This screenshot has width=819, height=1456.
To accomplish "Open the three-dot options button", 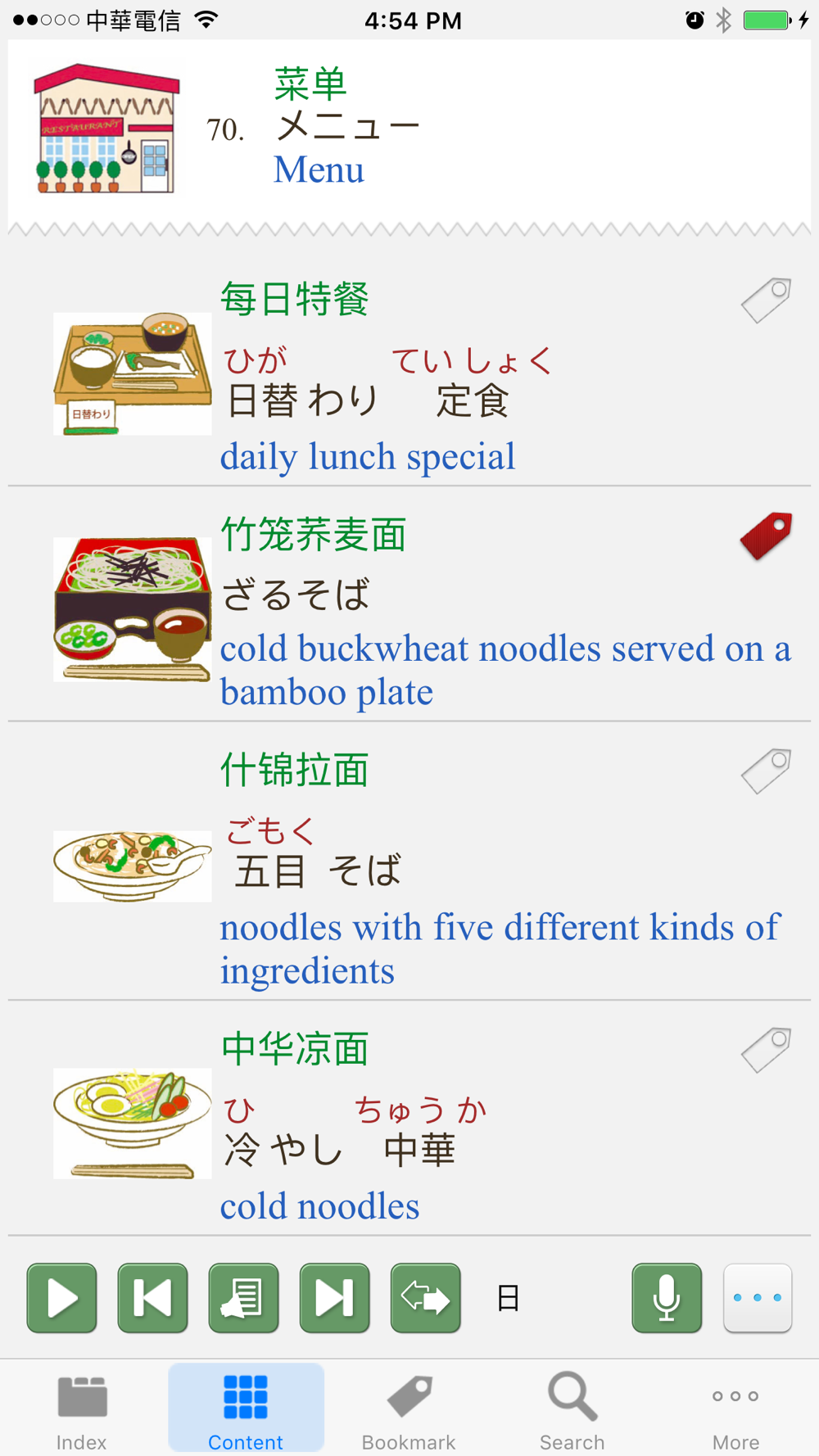I will click(x=758, y=1298).
